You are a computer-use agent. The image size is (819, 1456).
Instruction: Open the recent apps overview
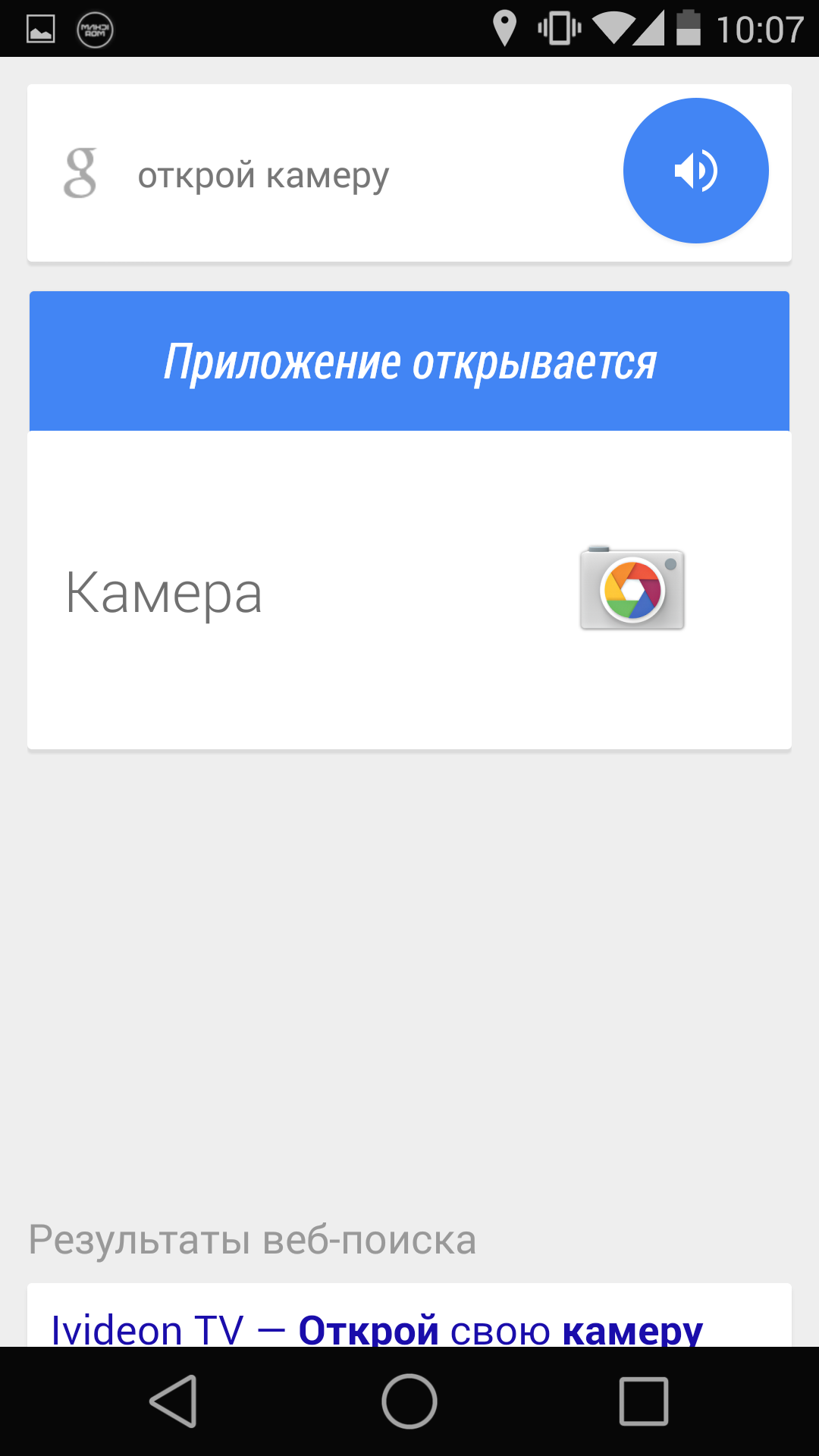pos(644,1401)
